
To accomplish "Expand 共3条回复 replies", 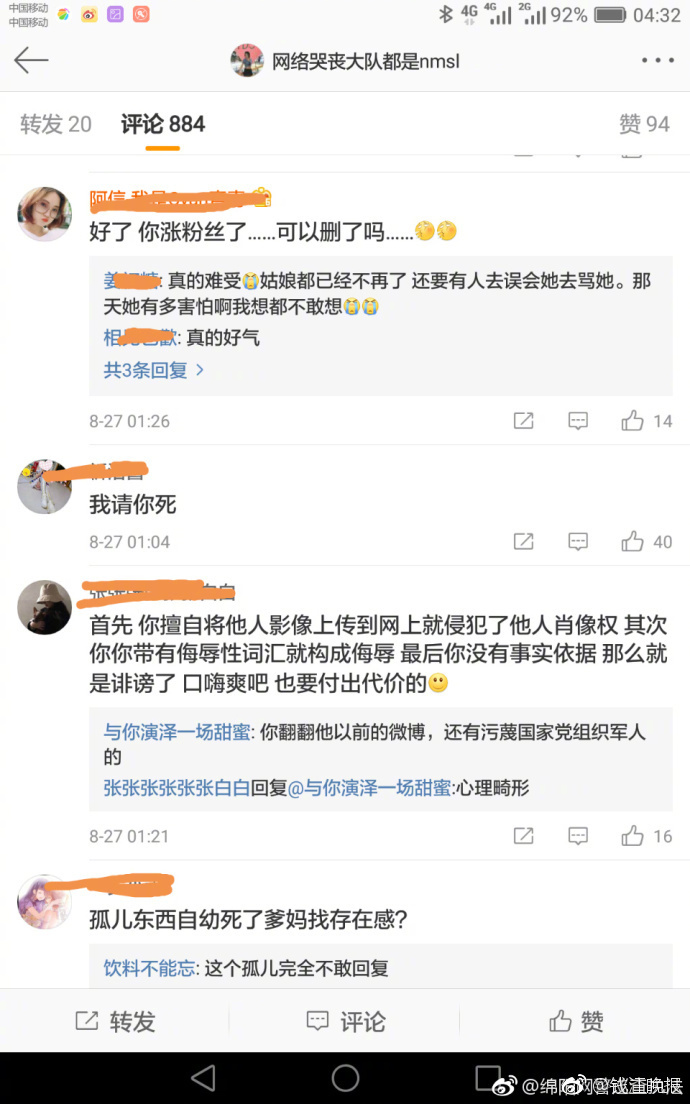I will pyautogui.click(x=154, y=370).
